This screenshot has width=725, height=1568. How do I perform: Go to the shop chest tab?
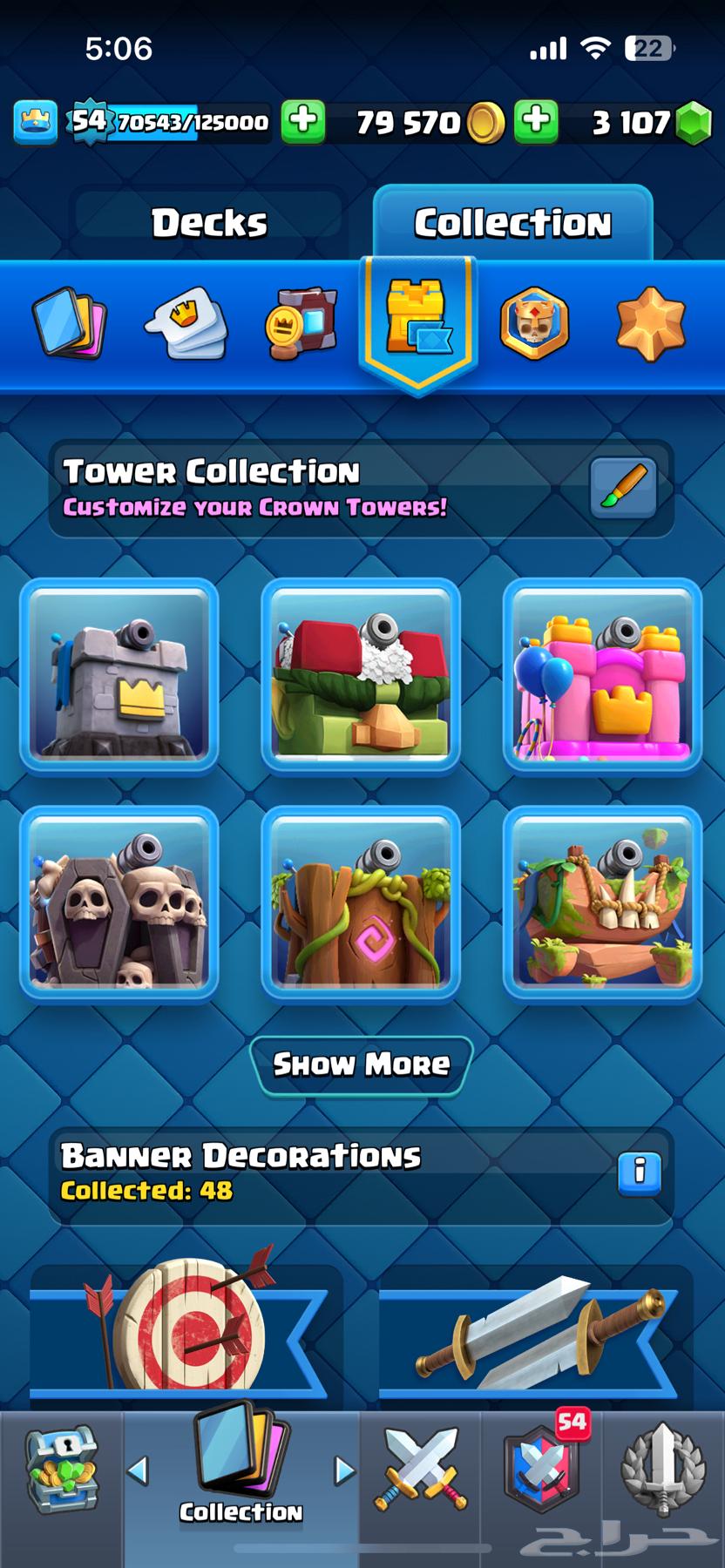click(61, 1470)
